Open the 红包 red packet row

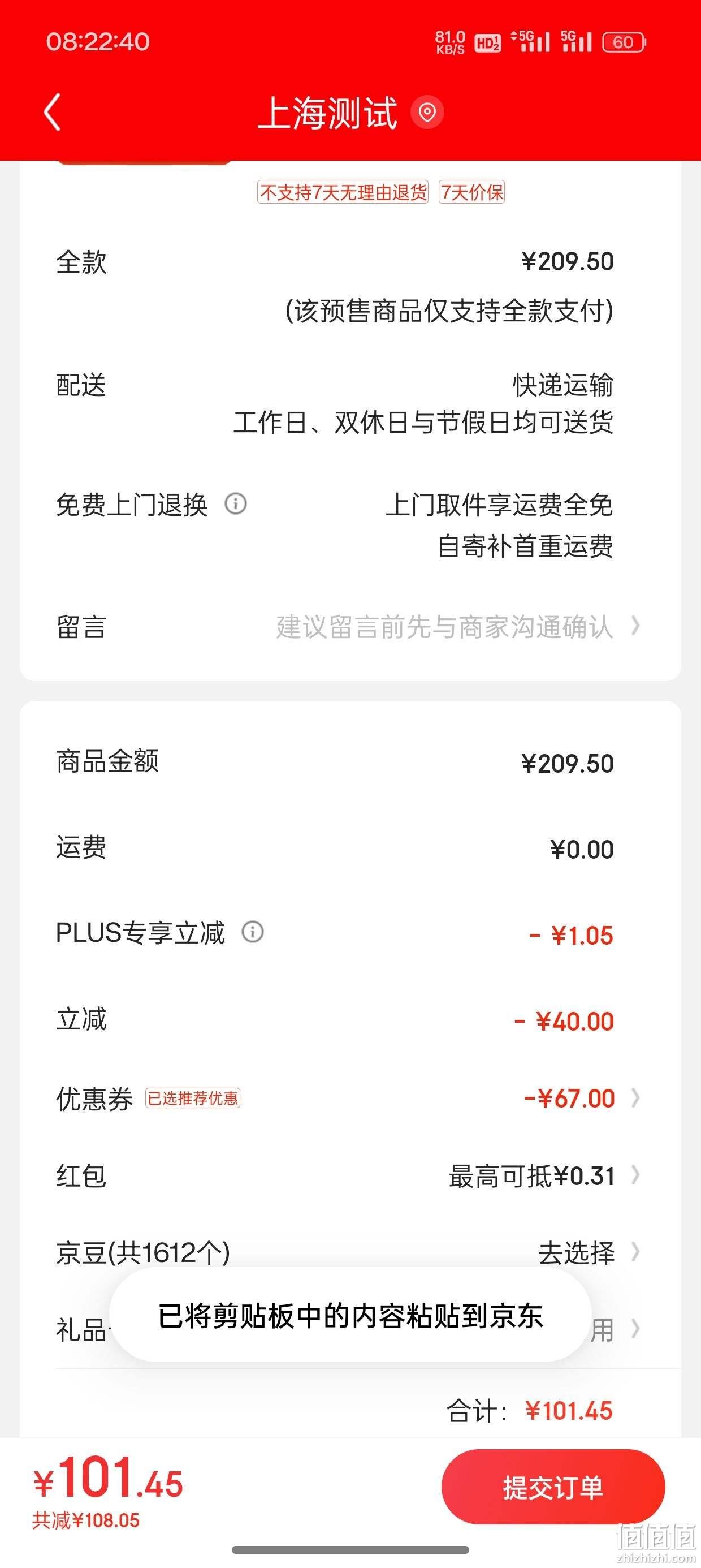pyautogui.click(x=350, y=1176)
